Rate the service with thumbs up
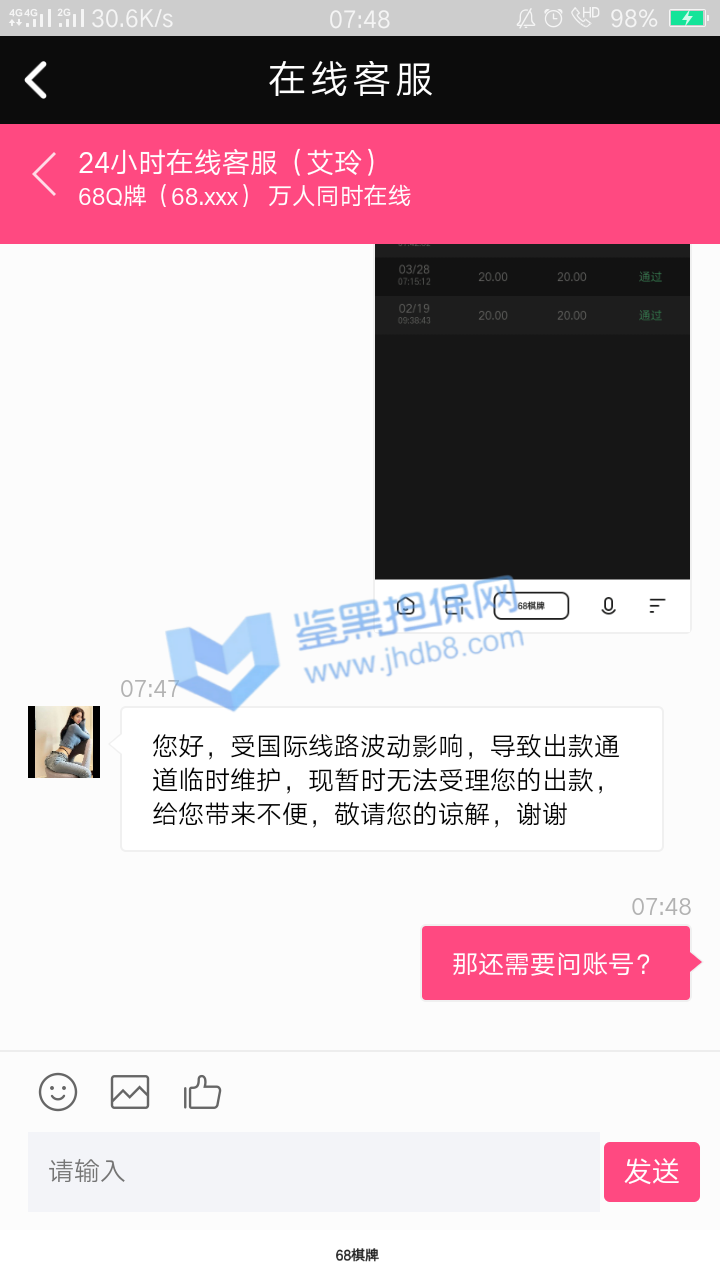Image resolution: width=720 pixels, height=1280 pixels. pyautogui.click(x=202, y=1092)
